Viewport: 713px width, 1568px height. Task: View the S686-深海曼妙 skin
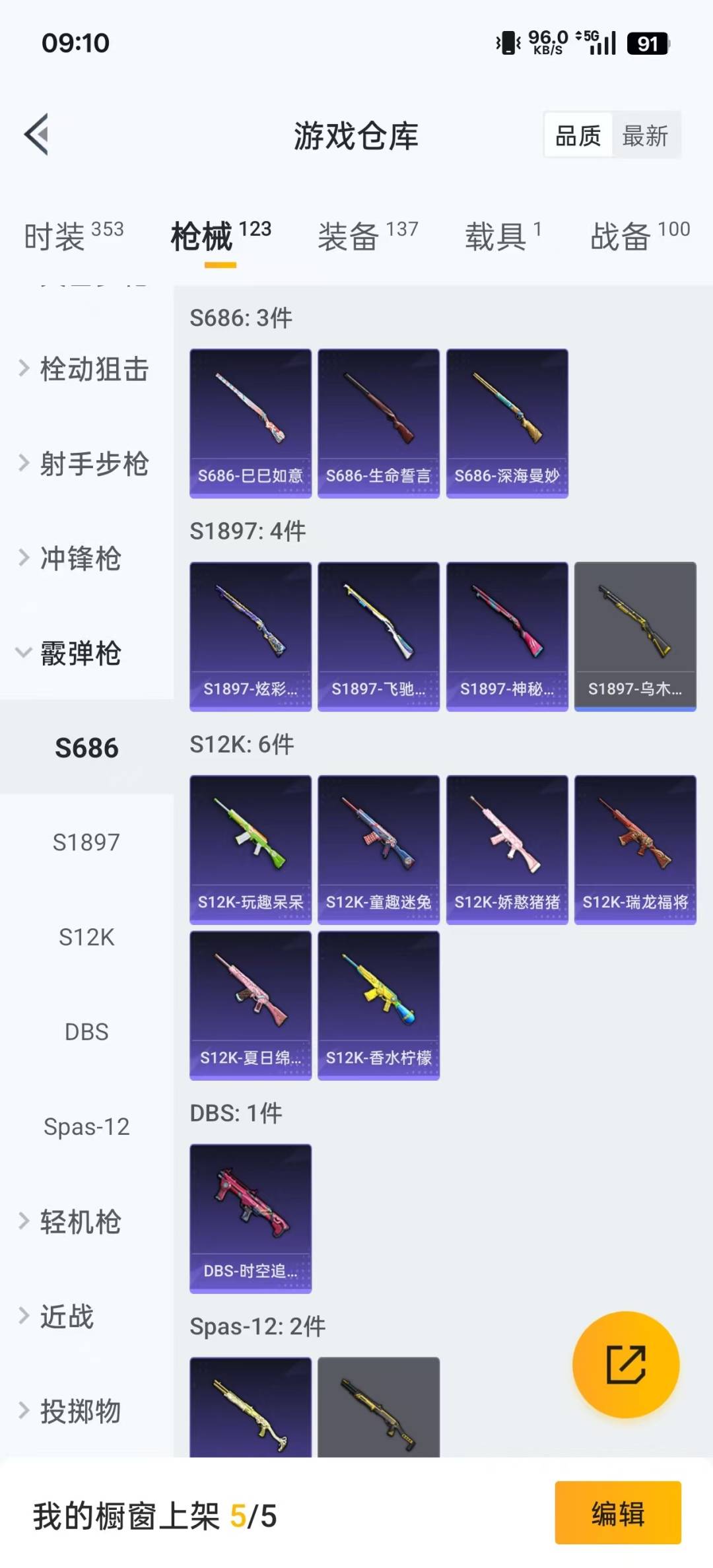(x=507, y=423)
